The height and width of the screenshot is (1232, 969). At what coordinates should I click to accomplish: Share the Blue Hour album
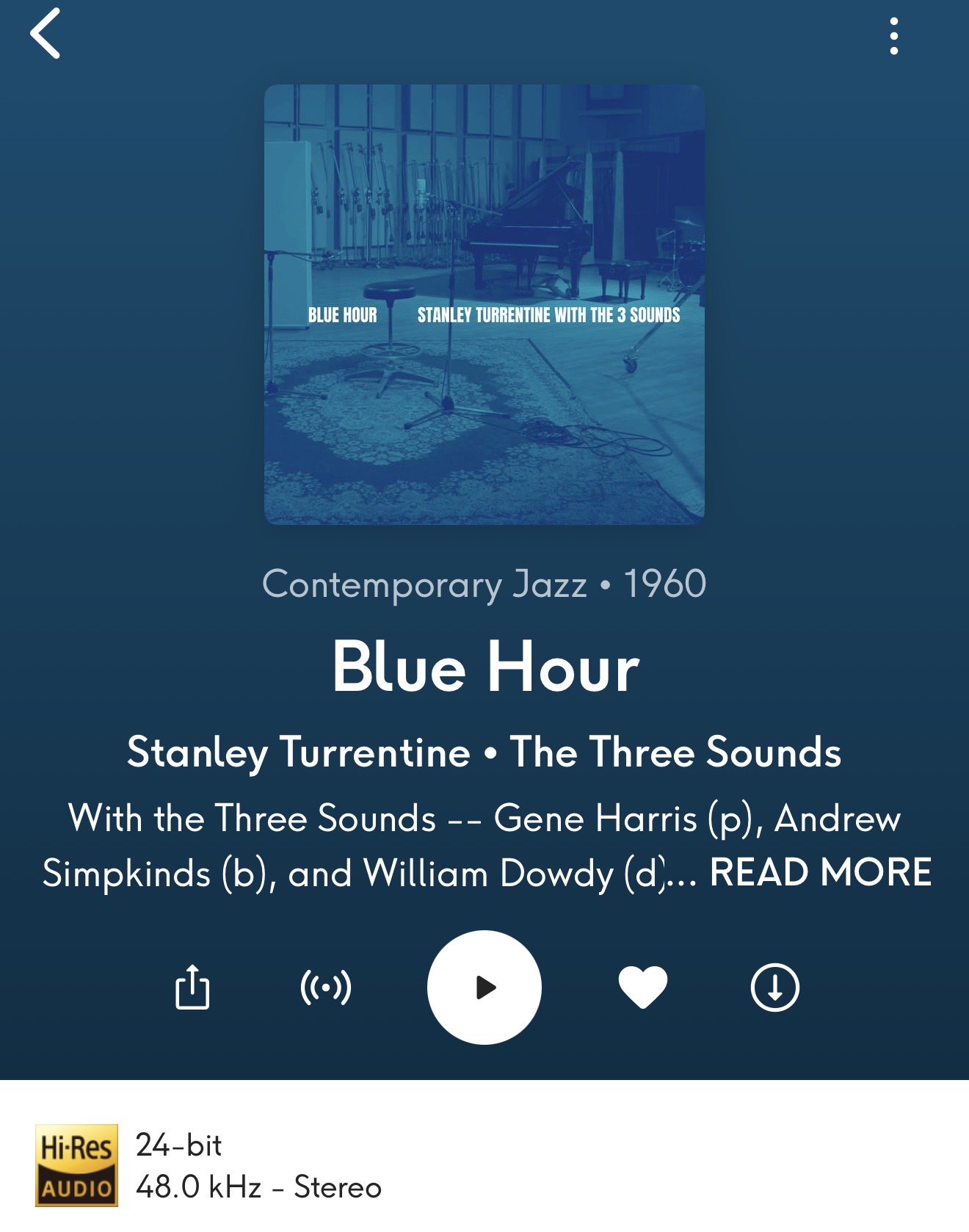tap(192, 988)
